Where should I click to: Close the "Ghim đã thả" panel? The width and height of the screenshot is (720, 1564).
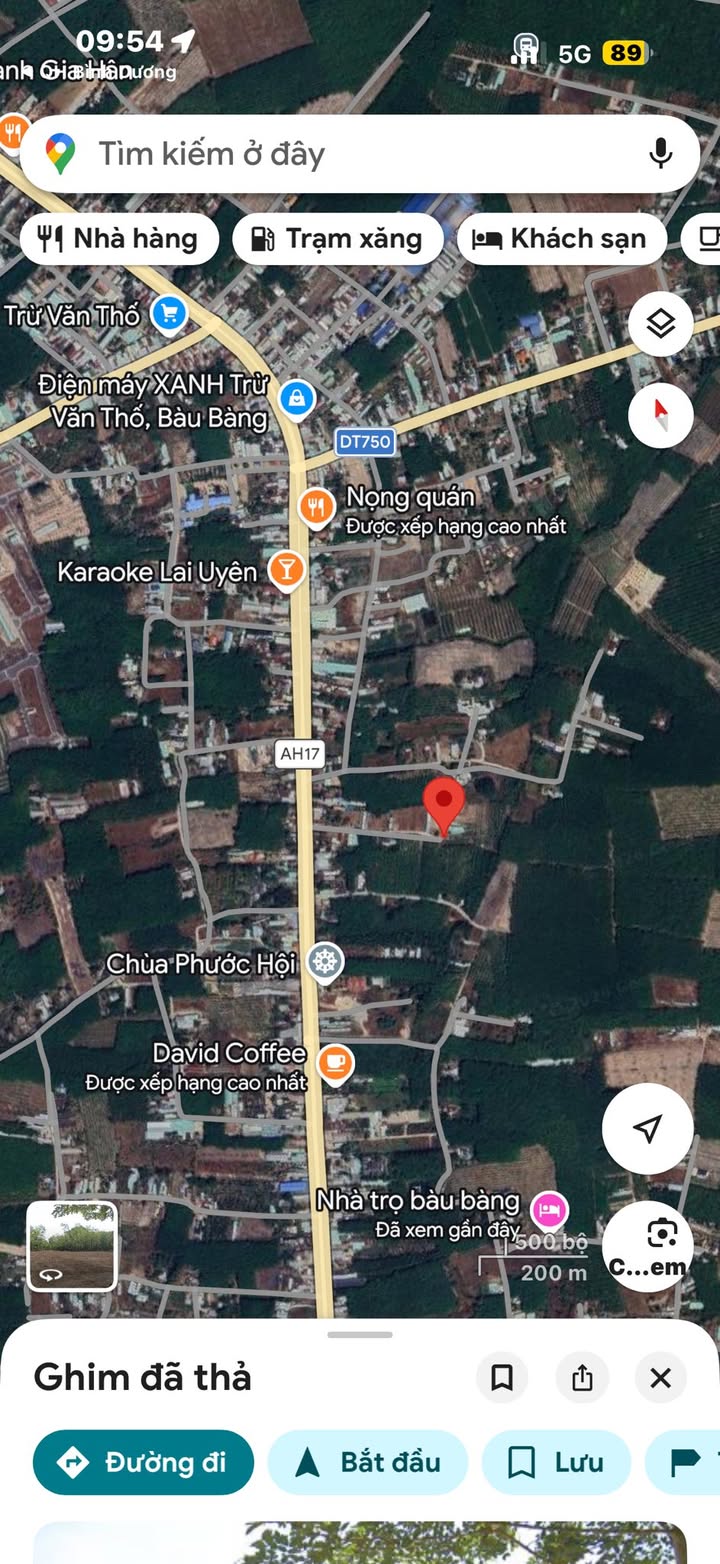point(661,1378)
